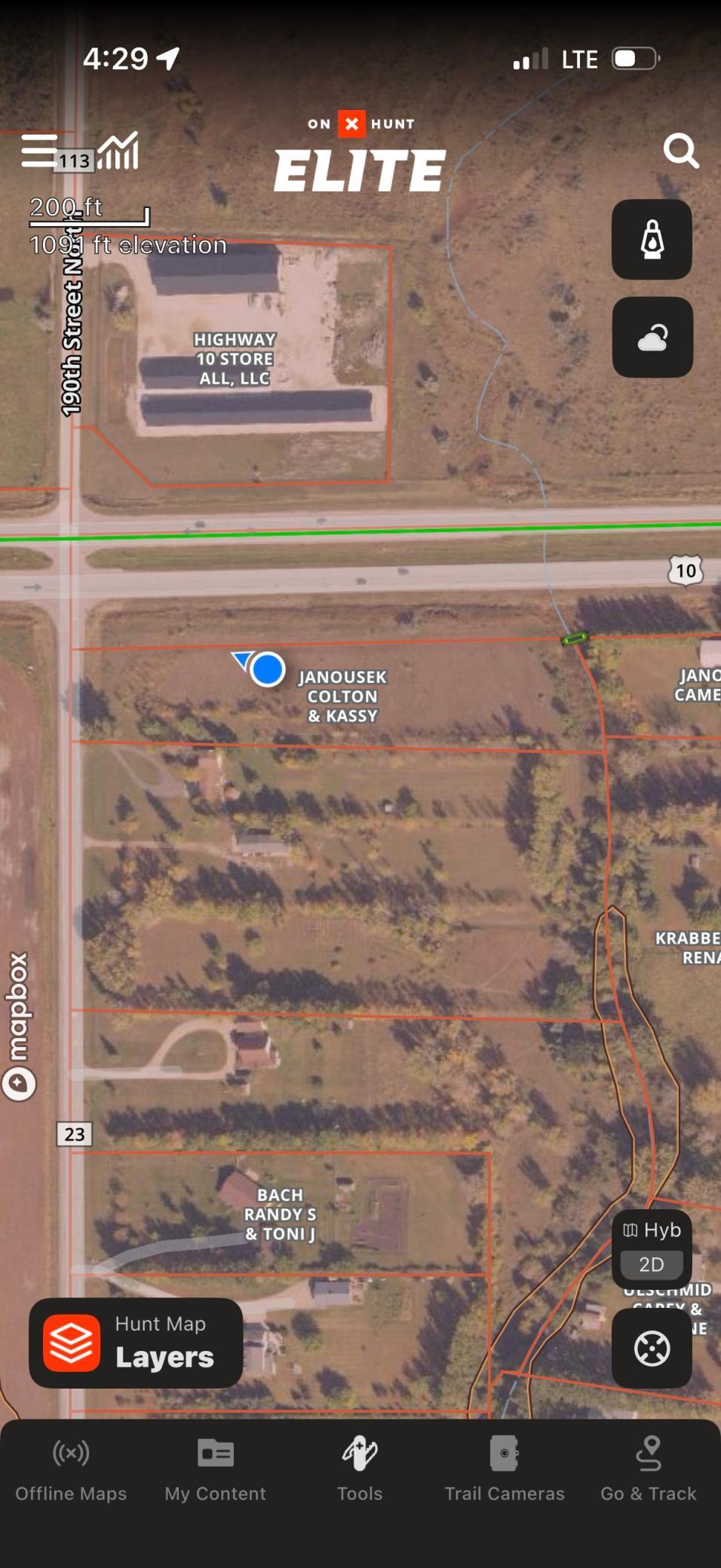Select the Trail Cameras tab
Viewport: 721px width, 1568px height.
(x=504, y=1470)
